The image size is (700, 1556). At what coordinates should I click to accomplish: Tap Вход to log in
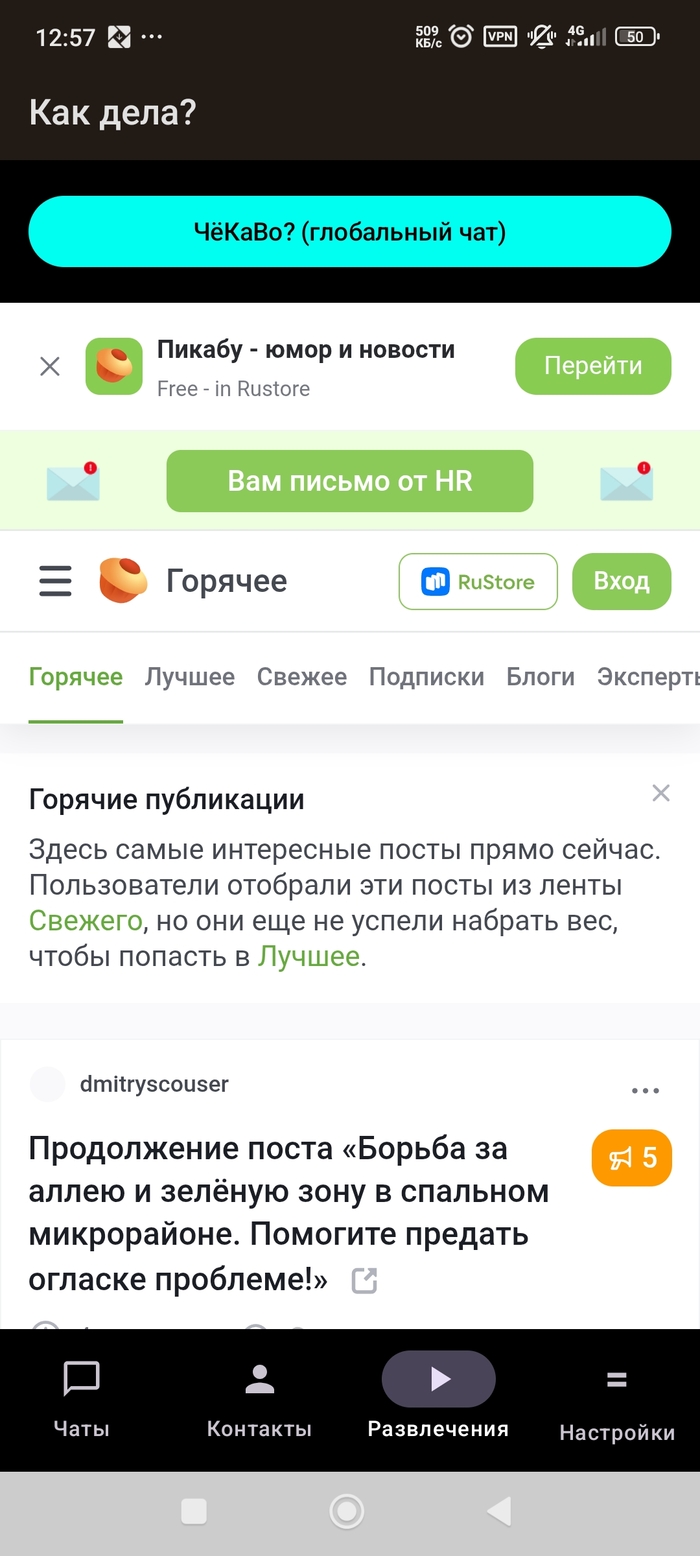(x=621, y=581)
